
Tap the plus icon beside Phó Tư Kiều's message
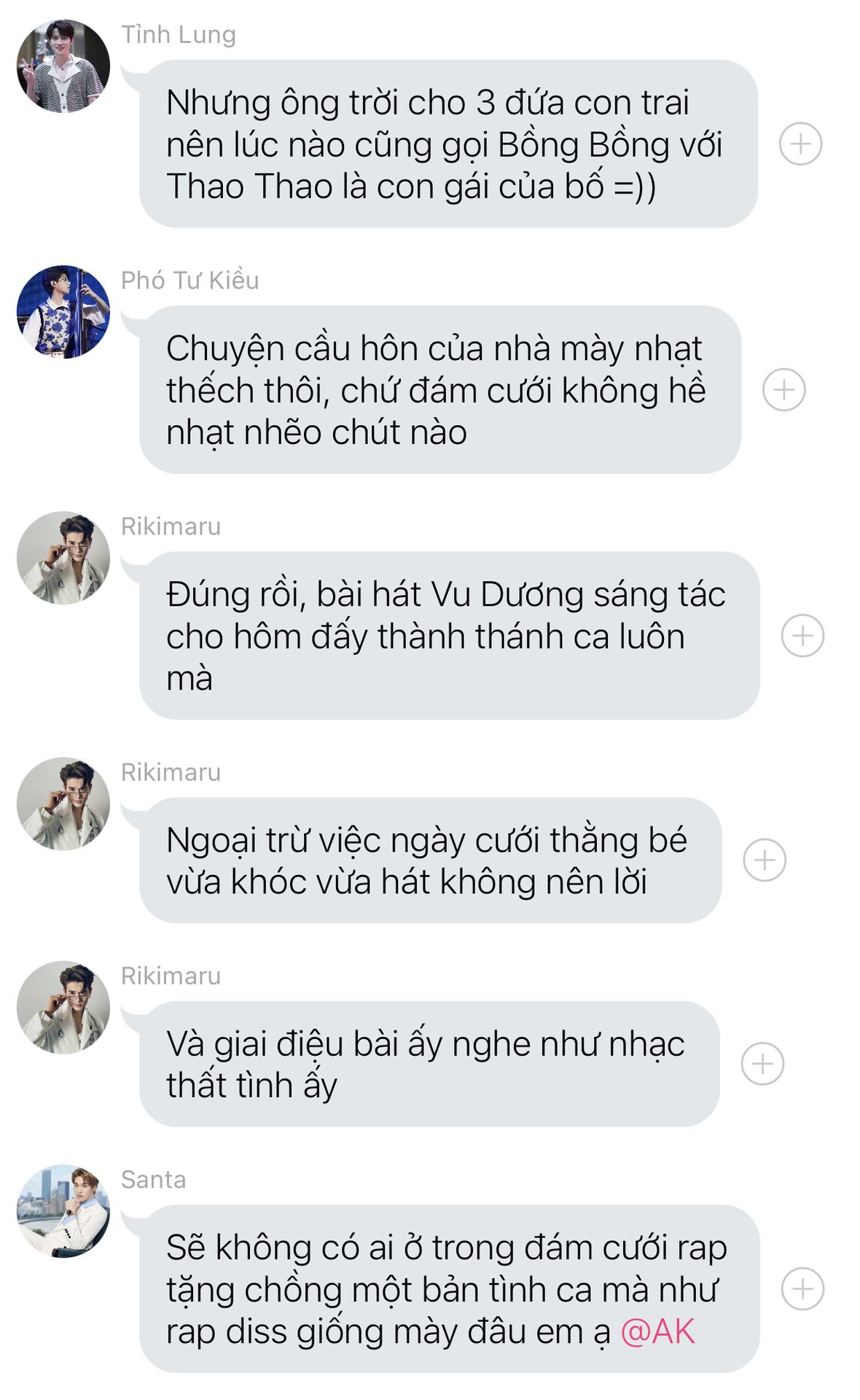point(783,389)
